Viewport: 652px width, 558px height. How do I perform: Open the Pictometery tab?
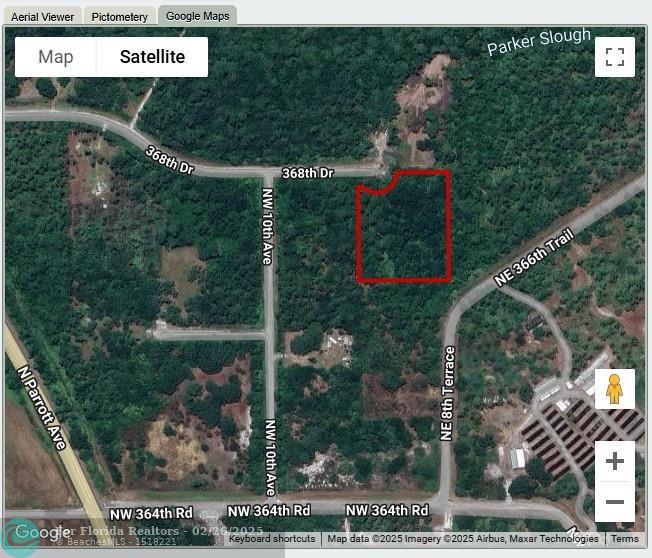119,16
